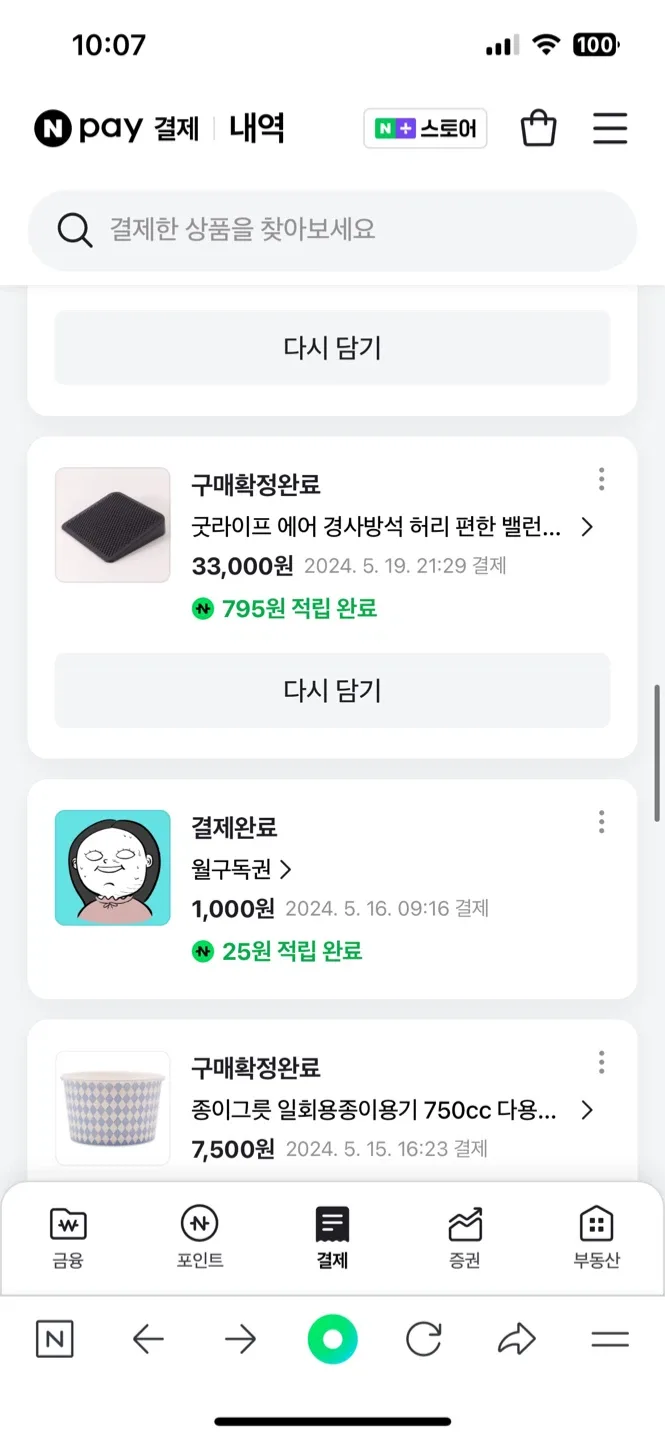Go to the 증권 tab
Image resolution: width=665 pixels, height=1440 pixels.
pos(465,1237)
